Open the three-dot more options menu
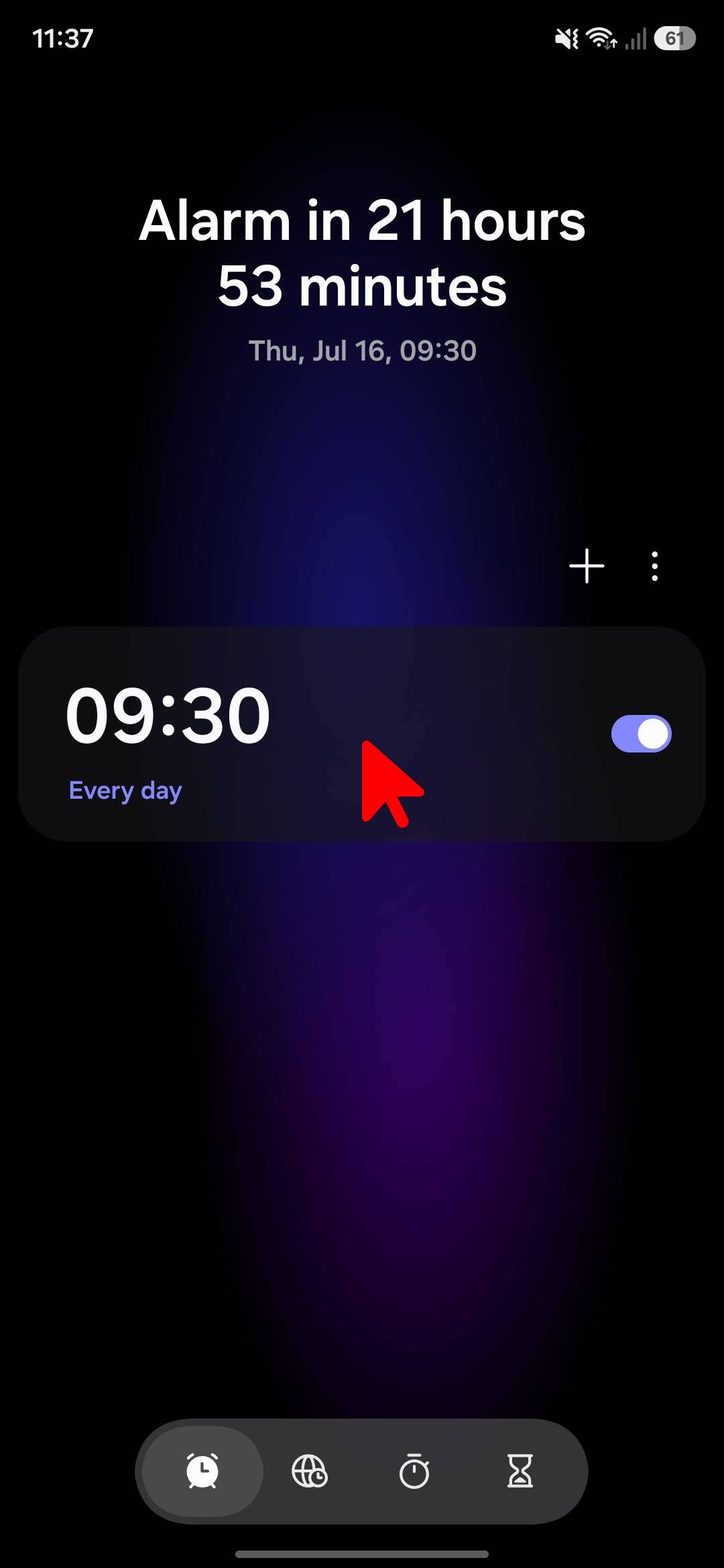This screenshot has height=1568, width=724. pyautogui.click(x=655, y=566)
